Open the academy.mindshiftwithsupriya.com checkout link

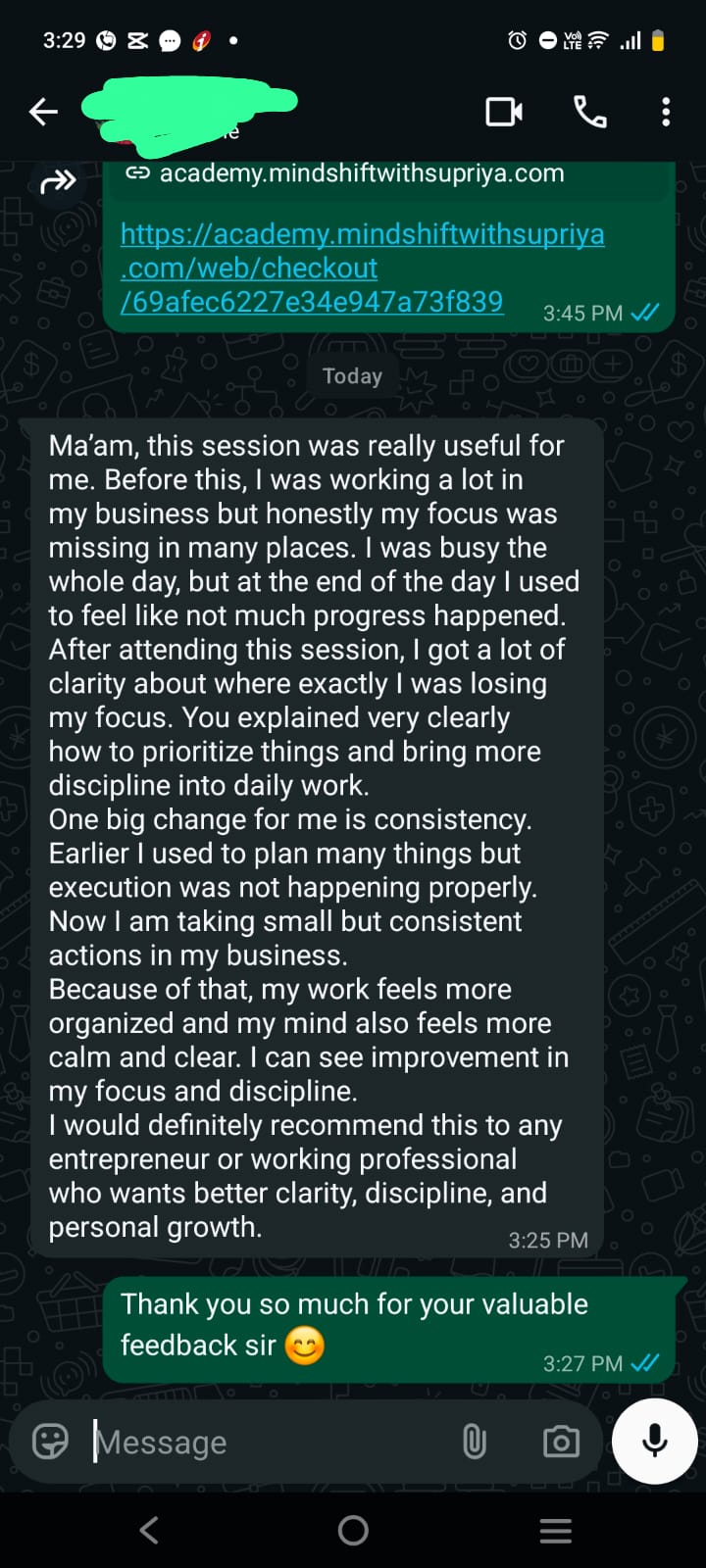[x=362, y=268]
